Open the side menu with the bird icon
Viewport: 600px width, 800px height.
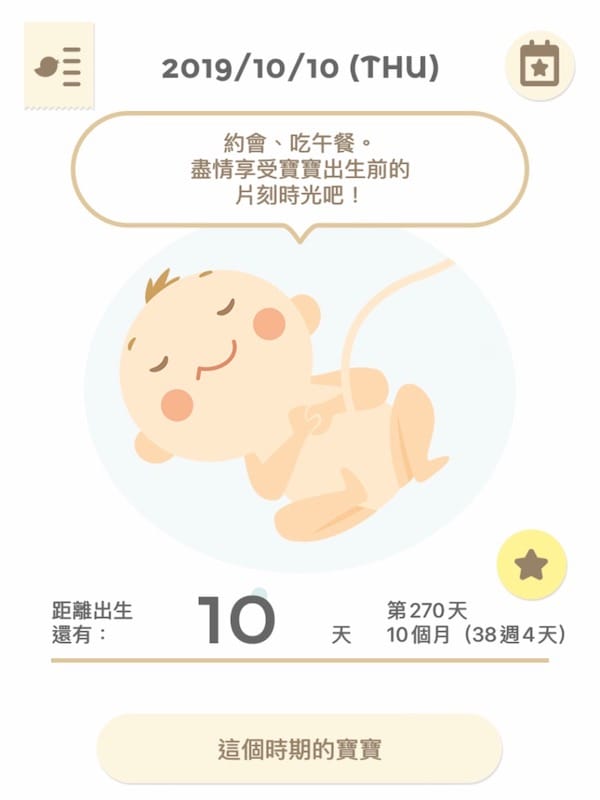58,67
